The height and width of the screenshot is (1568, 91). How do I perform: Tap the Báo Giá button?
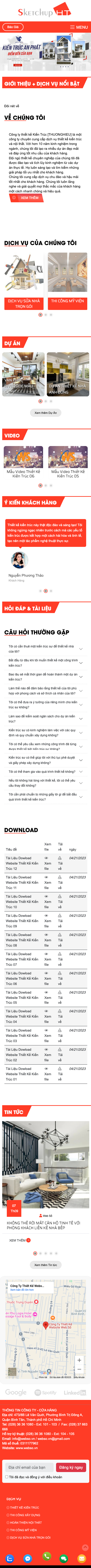[12, 27]
